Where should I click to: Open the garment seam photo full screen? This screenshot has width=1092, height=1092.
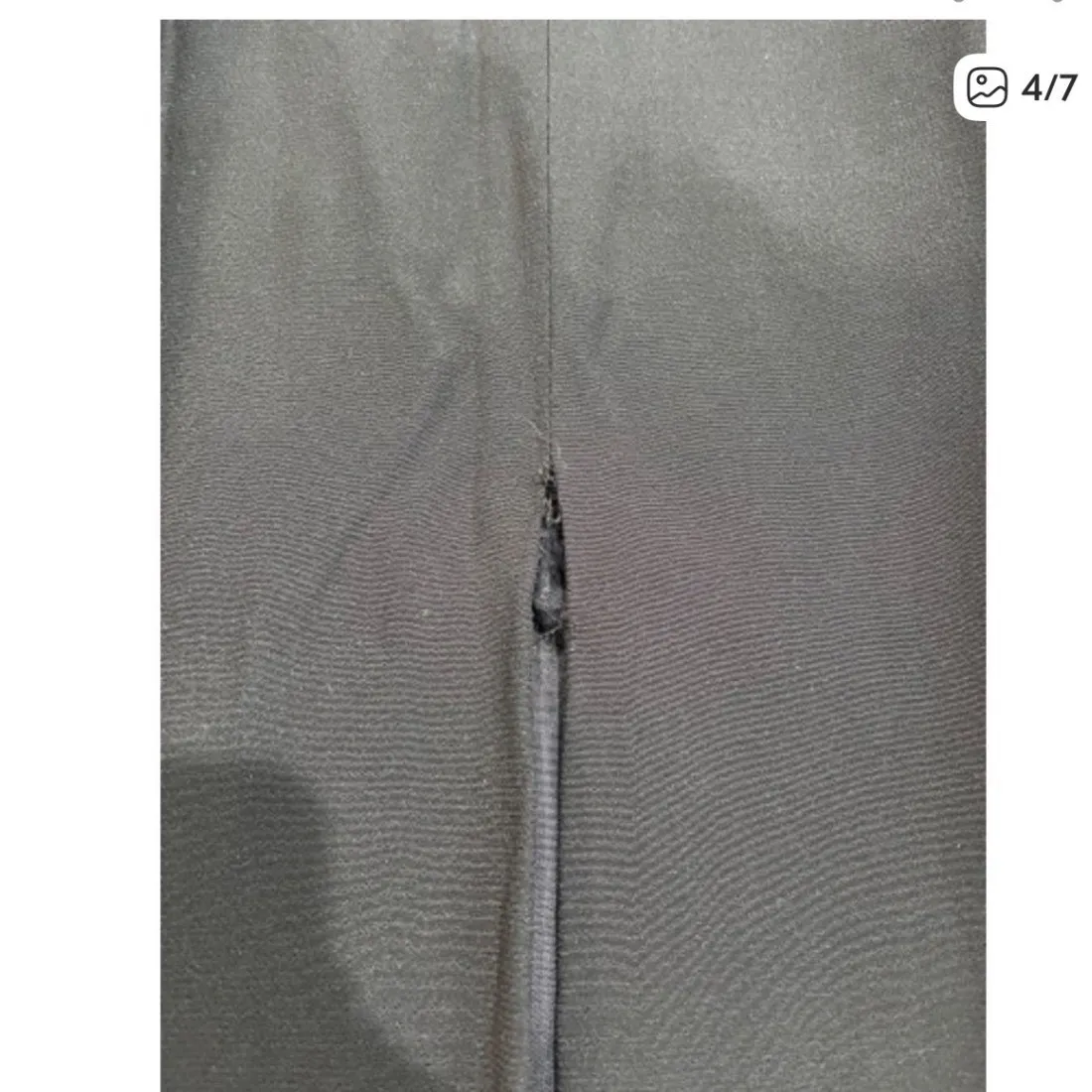click(573, 556)
